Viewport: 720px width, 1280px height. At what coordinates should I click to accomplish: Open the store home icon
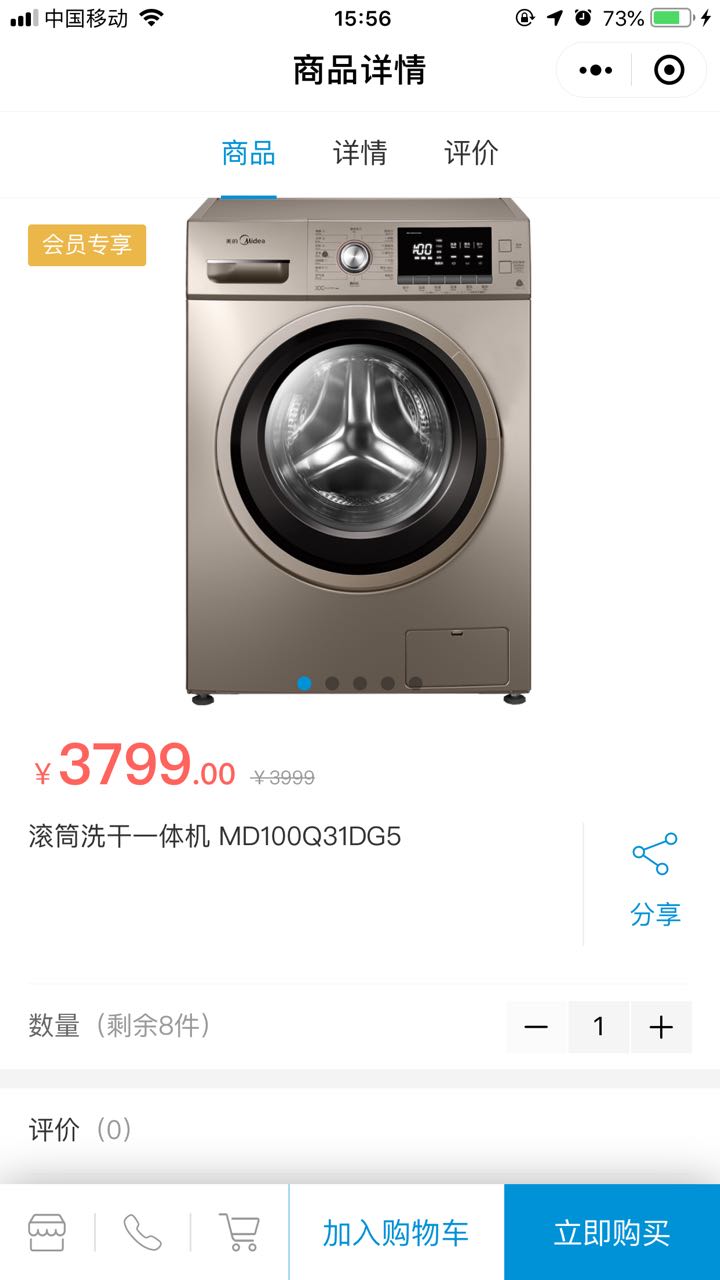coord(47,1232)
